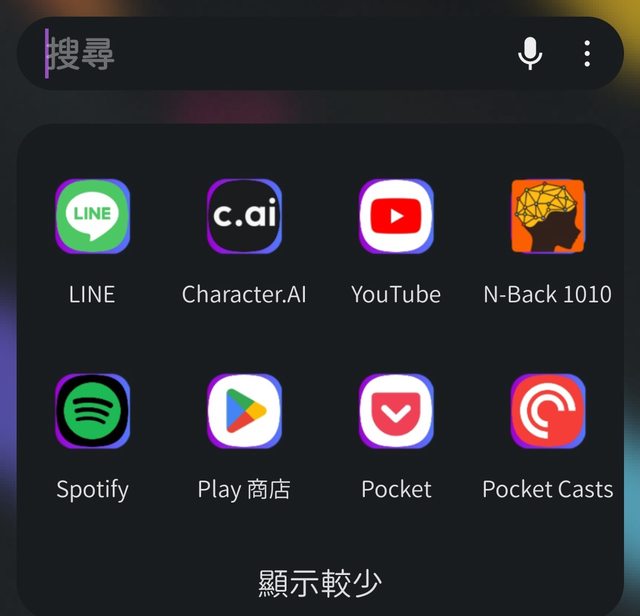640x616 pixels.
Task: Tap the 搜尋 search field
Action: pyautogui.click(x=270, y=54)
